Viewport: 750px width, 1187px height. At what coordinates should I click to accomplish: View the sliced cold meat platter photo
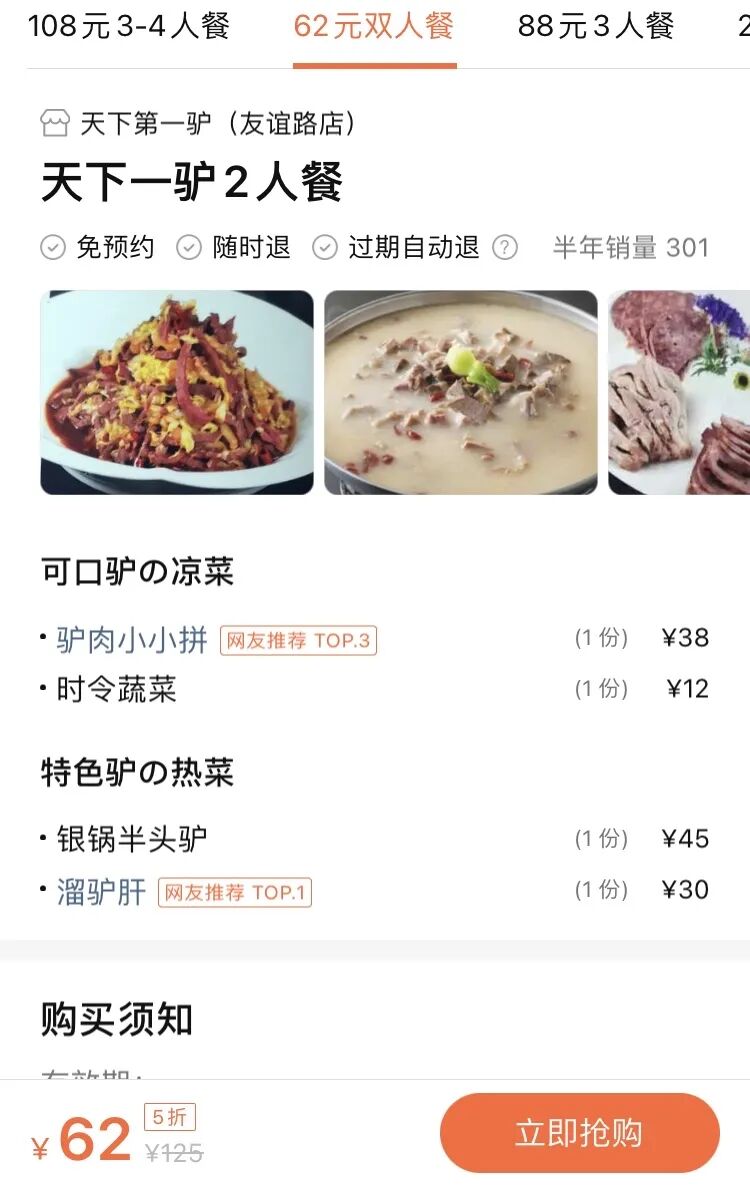(680, 392)
